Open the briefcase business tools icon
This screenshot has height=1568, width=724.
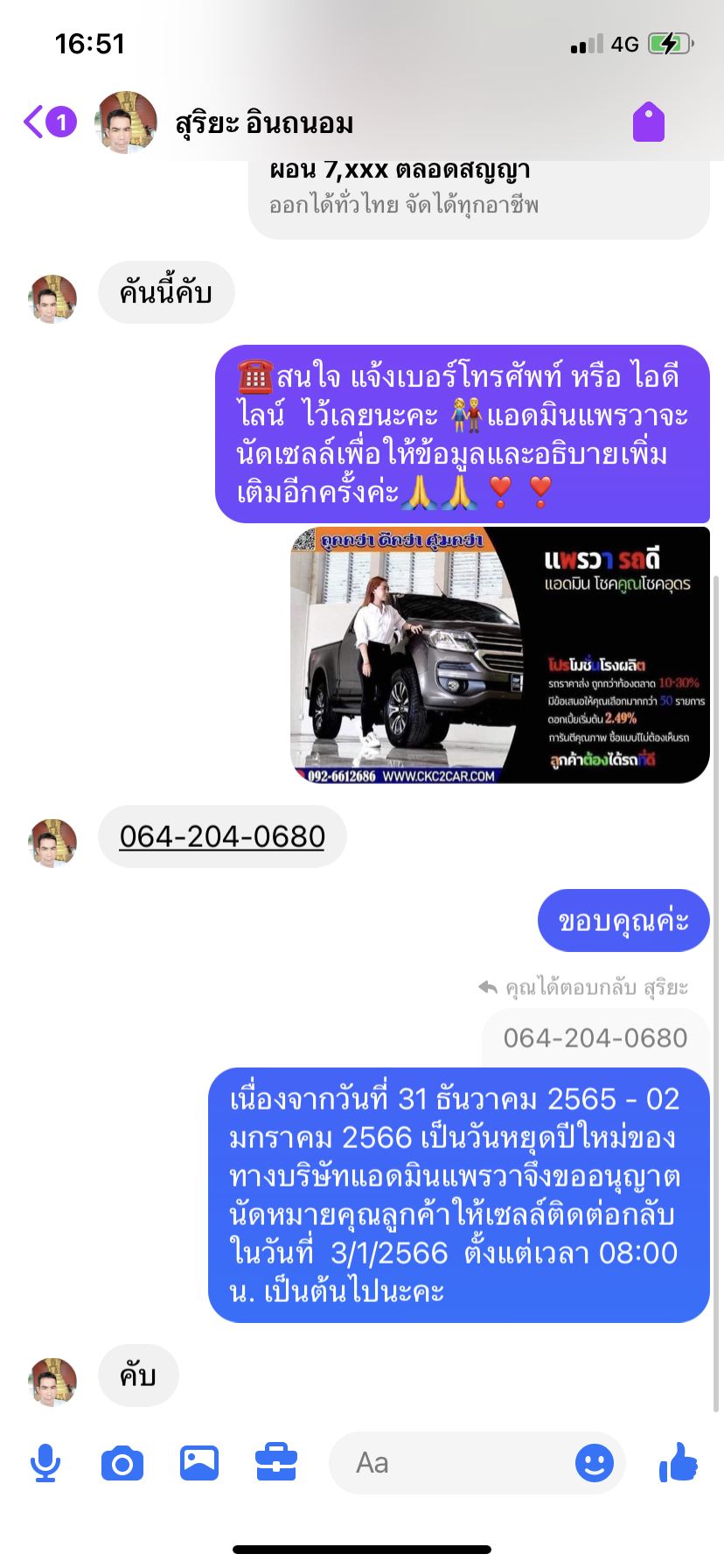point(276,1463)
